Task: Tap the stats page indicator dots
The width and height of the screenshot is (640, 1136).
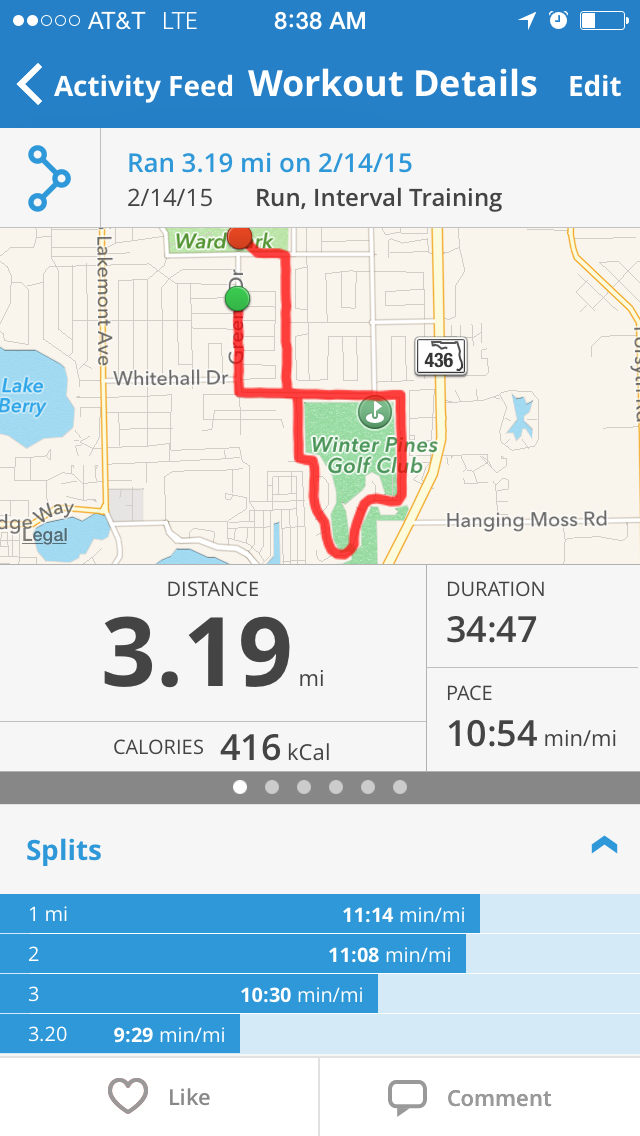Action: tap(320, 787)
